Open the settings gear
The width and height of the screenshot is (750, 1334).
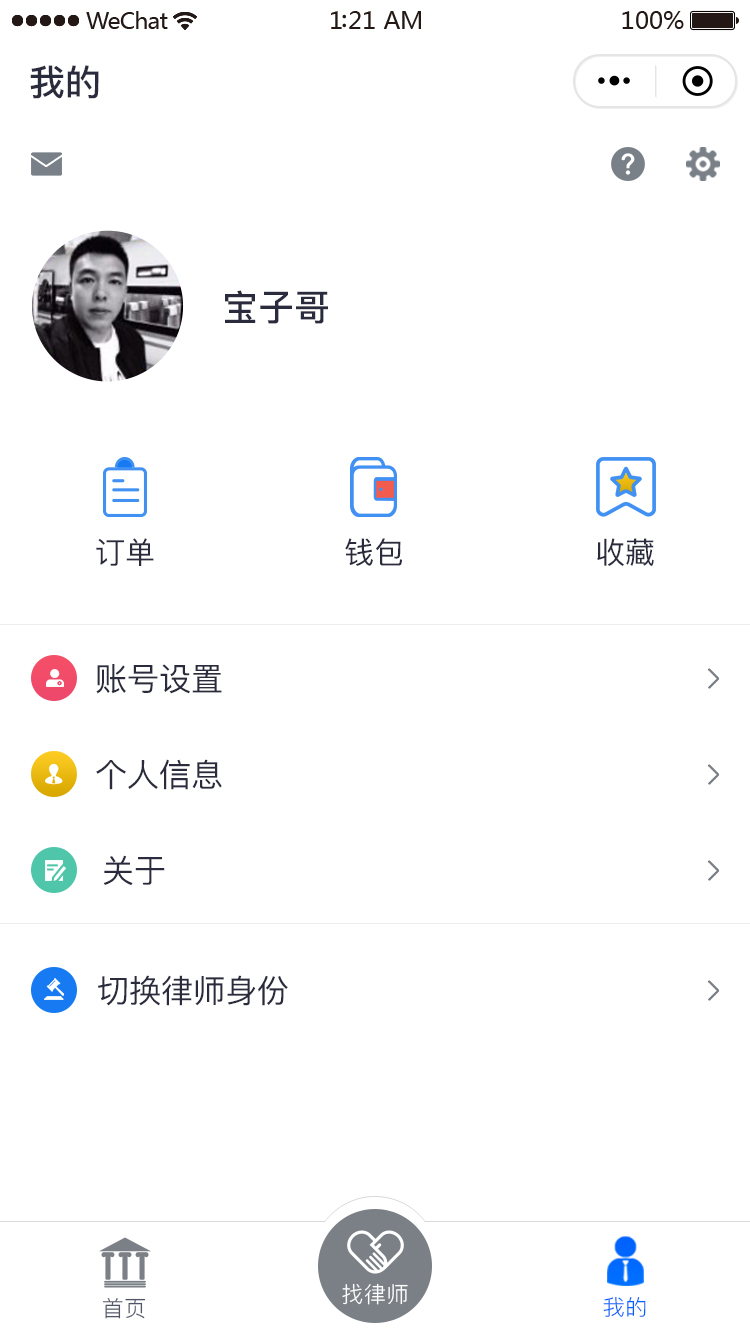[702, 164]
